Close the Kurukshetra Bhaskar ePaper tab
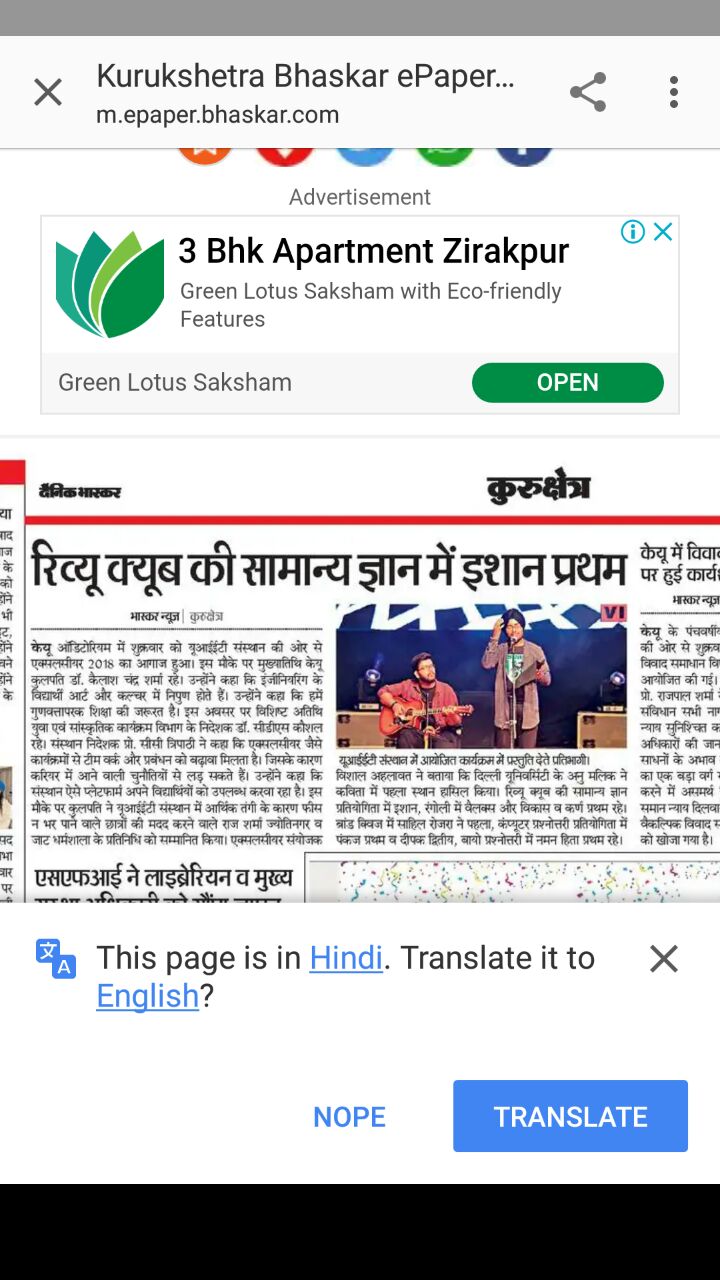 tap(48, 93)
